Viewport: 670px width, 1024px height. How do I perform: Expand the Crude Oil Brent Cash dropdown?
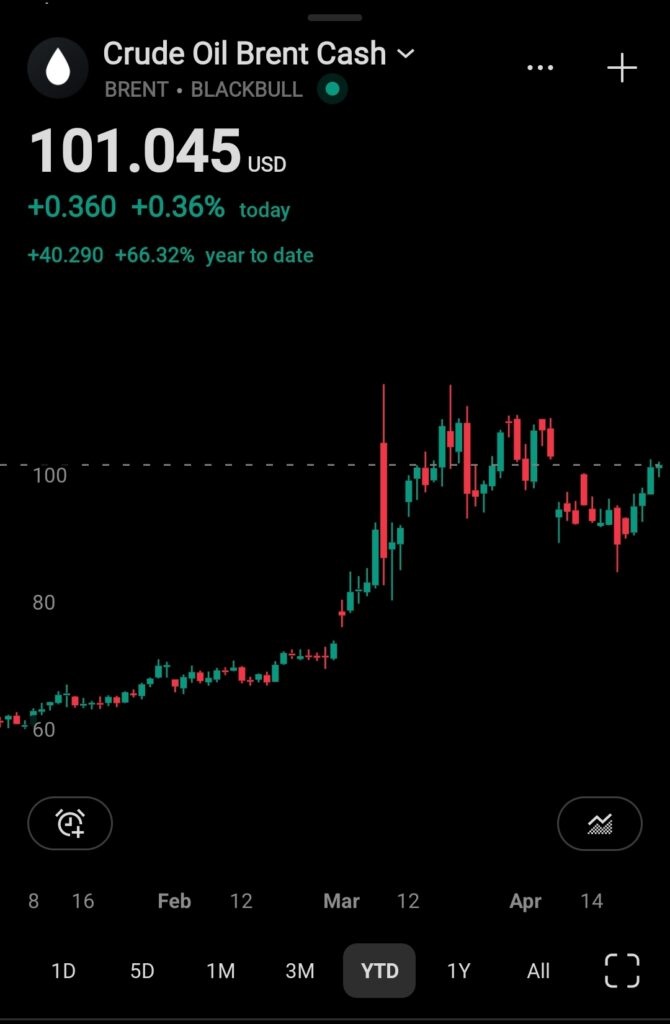406,54
